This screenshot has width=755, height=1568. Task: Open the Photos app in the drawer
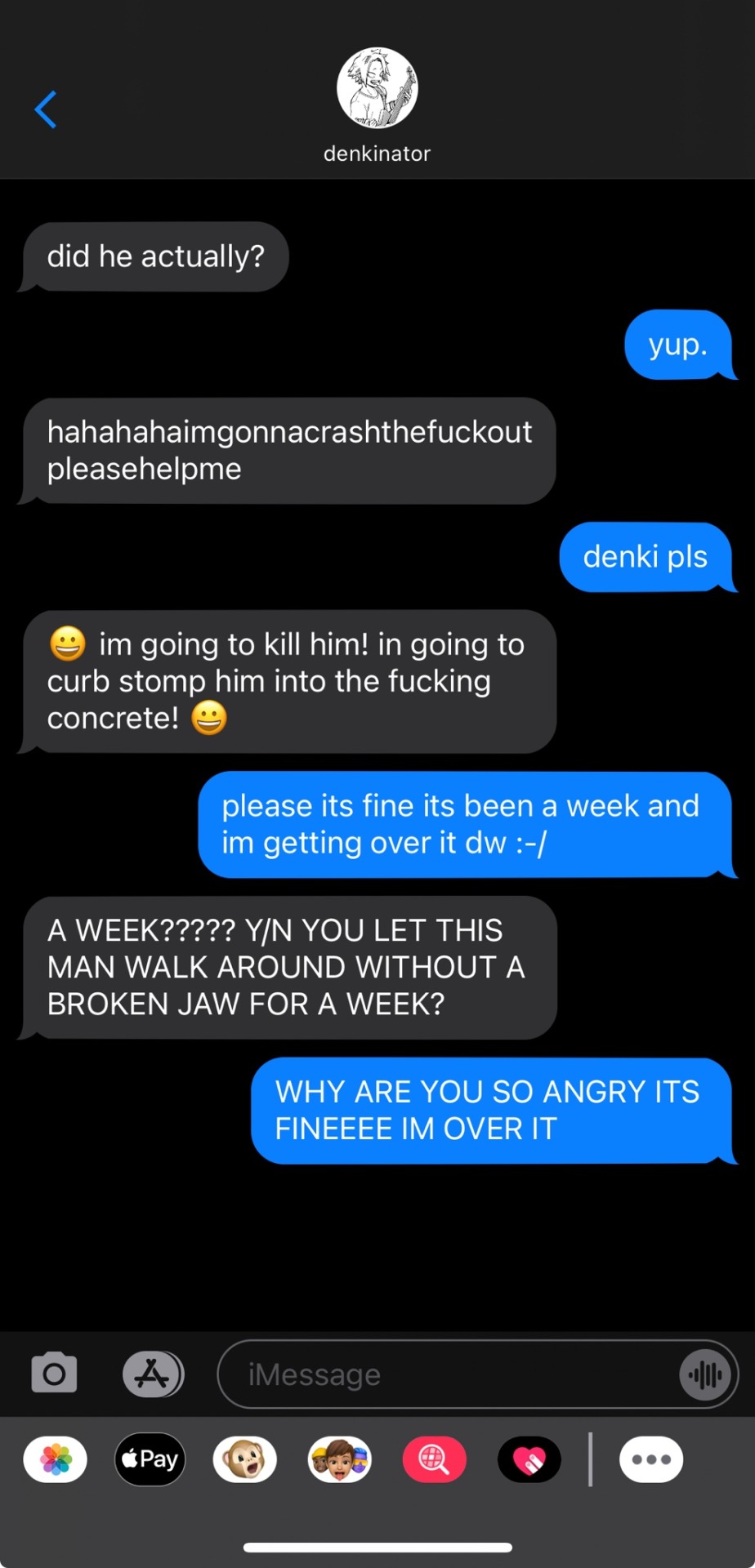(56, 1459)
